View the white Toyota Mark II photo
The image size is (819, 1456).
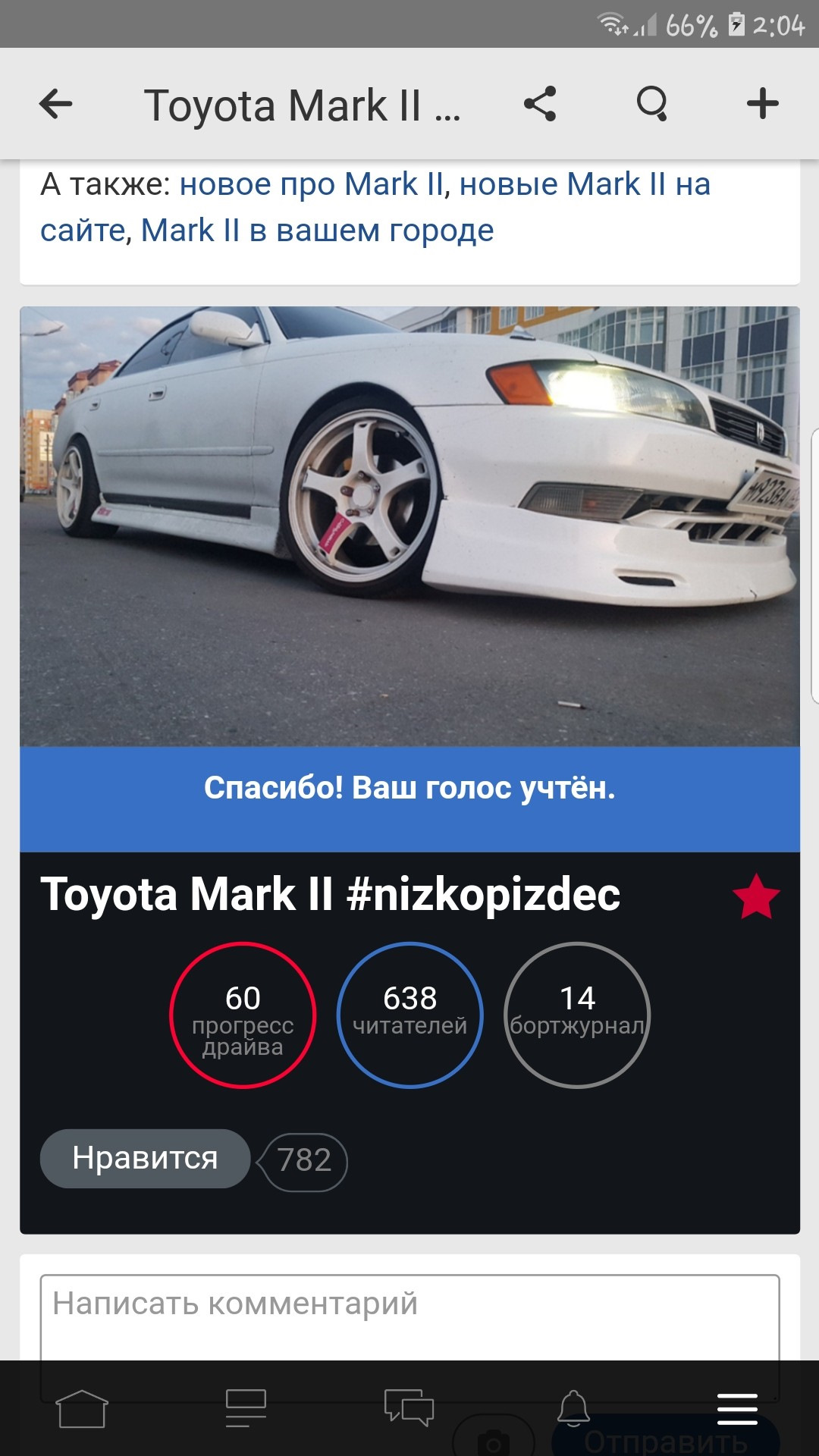click(x=409, y=526)
